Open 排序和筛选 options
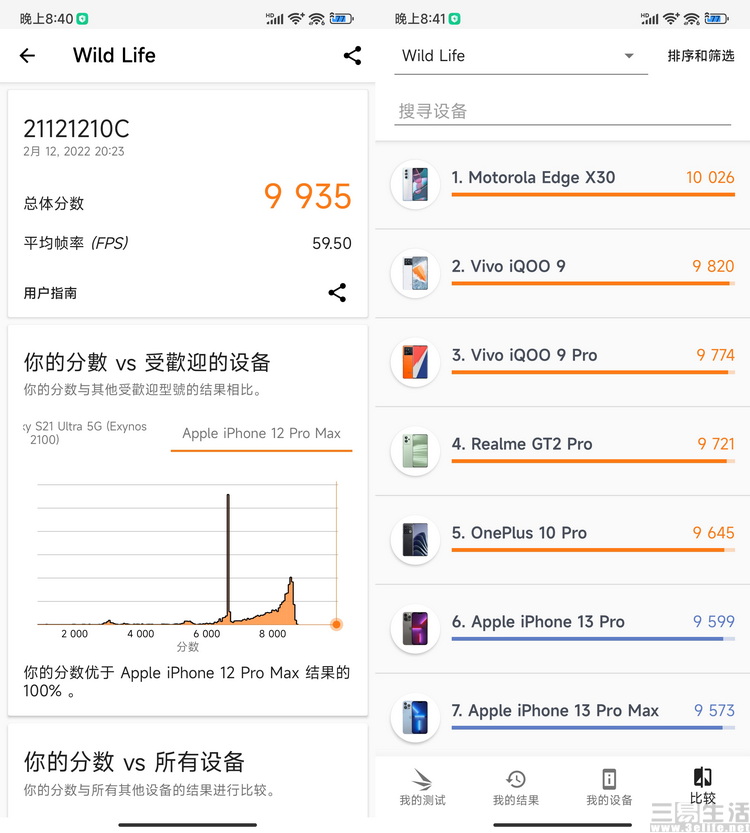The height and width of the screenshot is (833, 750). 701,56
